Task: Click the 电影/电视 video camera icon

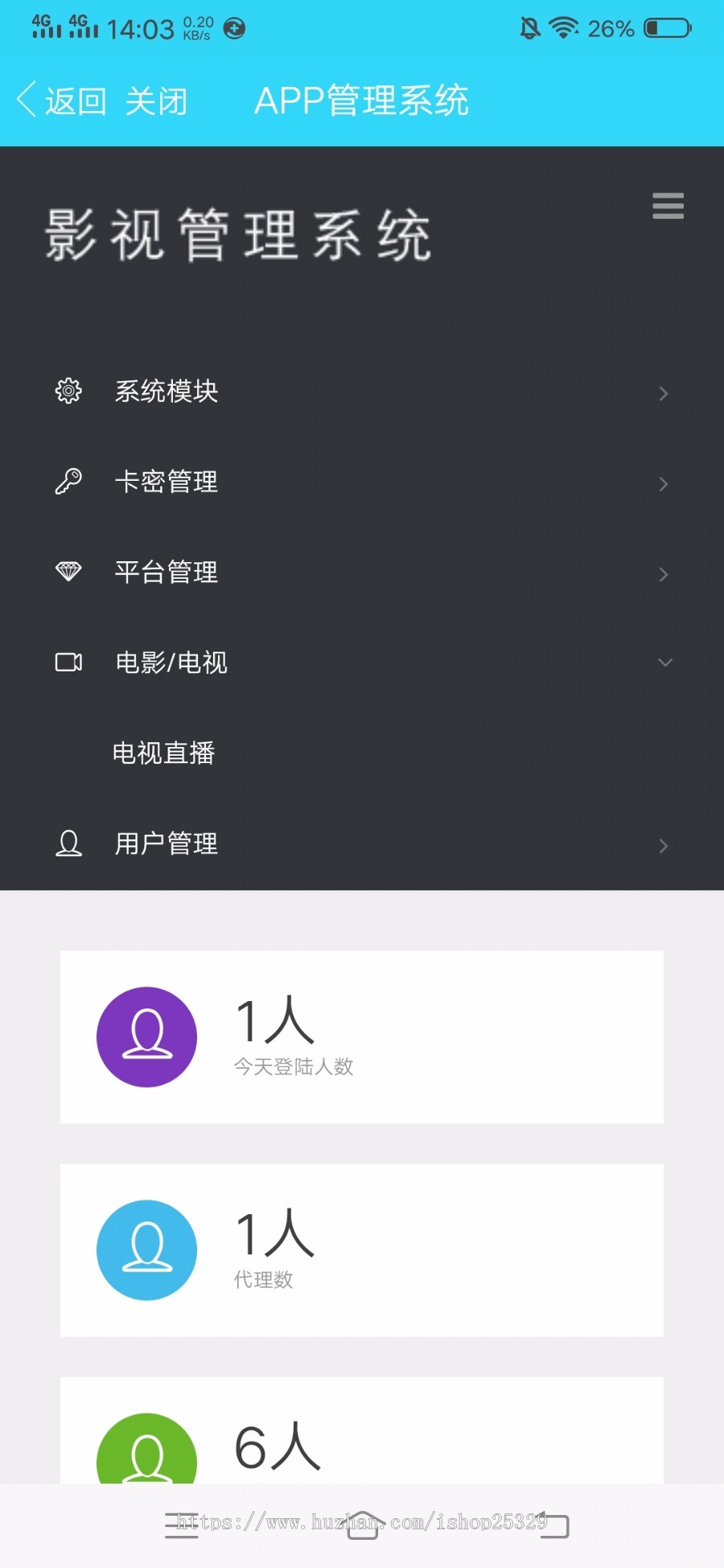Action: tap(68, 662)
